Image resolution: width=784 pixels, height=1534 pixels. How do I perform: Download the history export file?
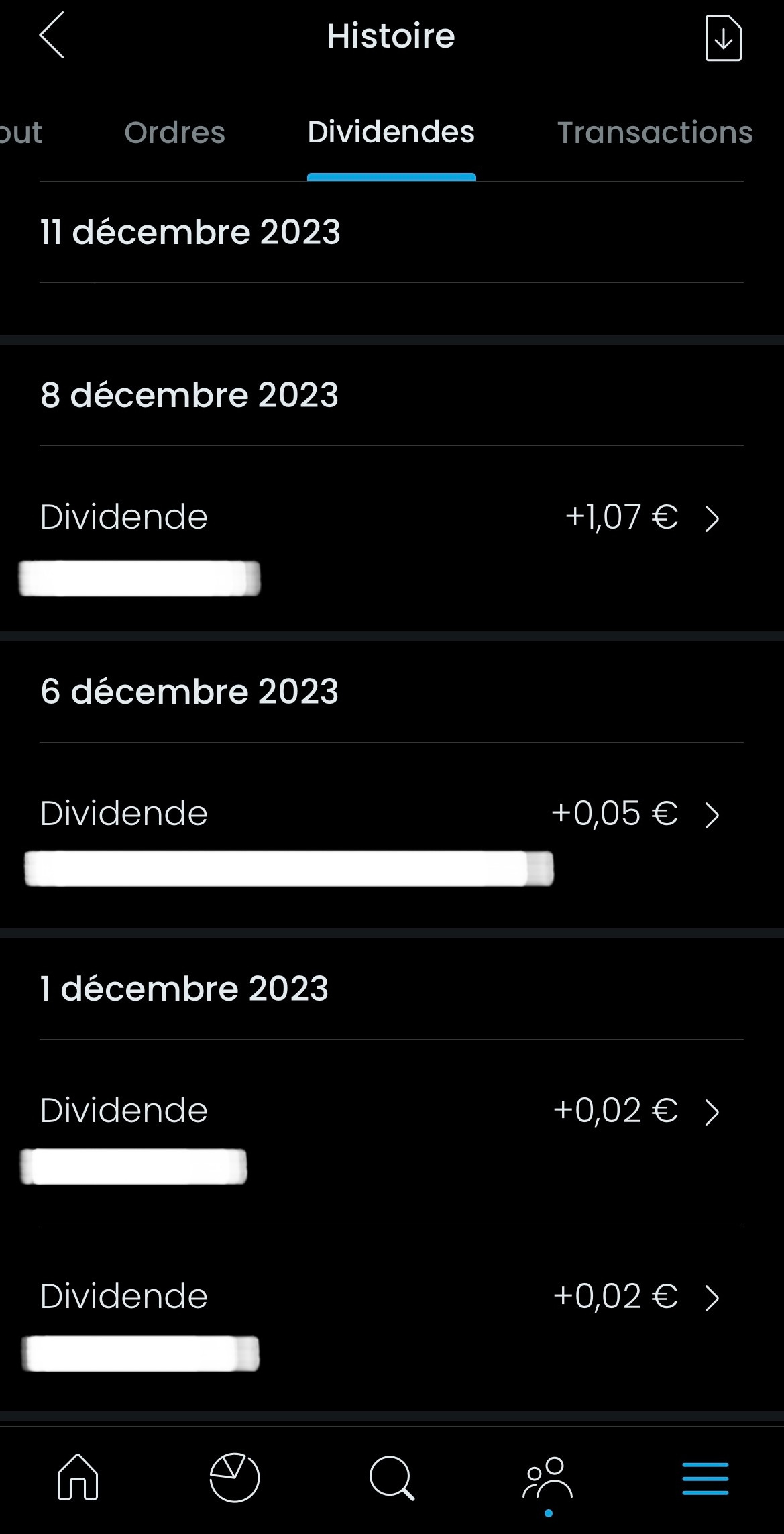point(723,38)
